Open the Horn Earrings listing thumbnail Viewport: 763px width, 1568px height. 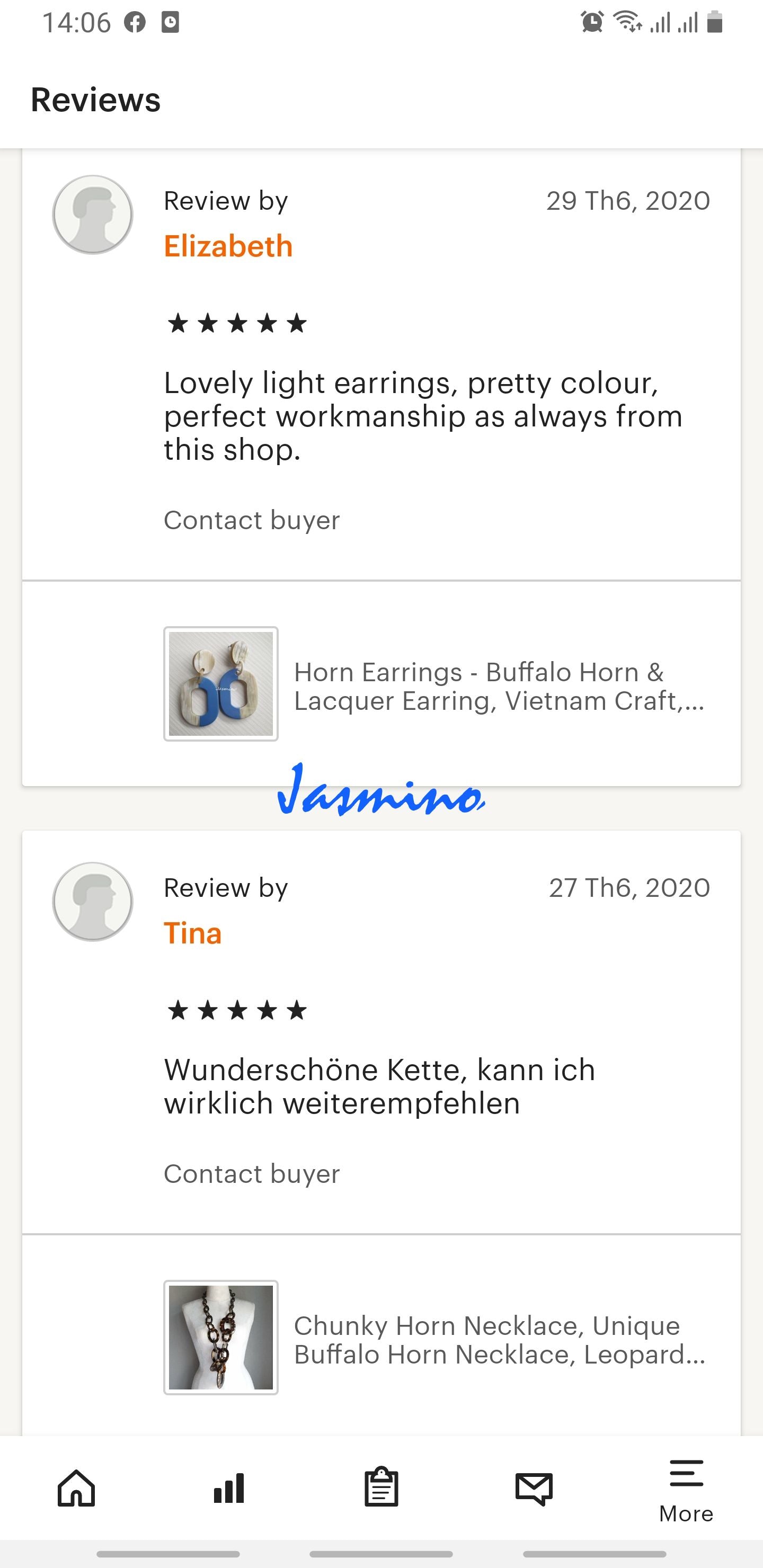220,683
